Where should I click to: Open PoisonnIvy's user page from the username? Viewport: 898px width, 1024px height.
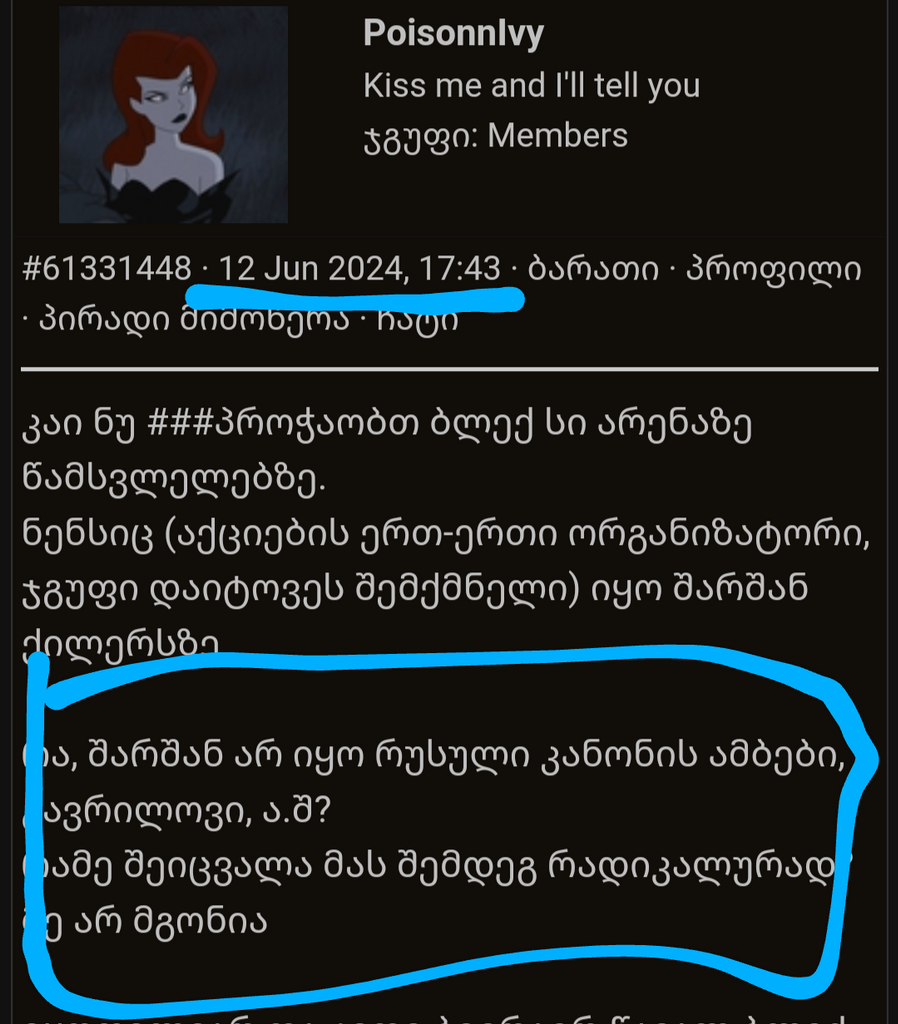point(453,34)
